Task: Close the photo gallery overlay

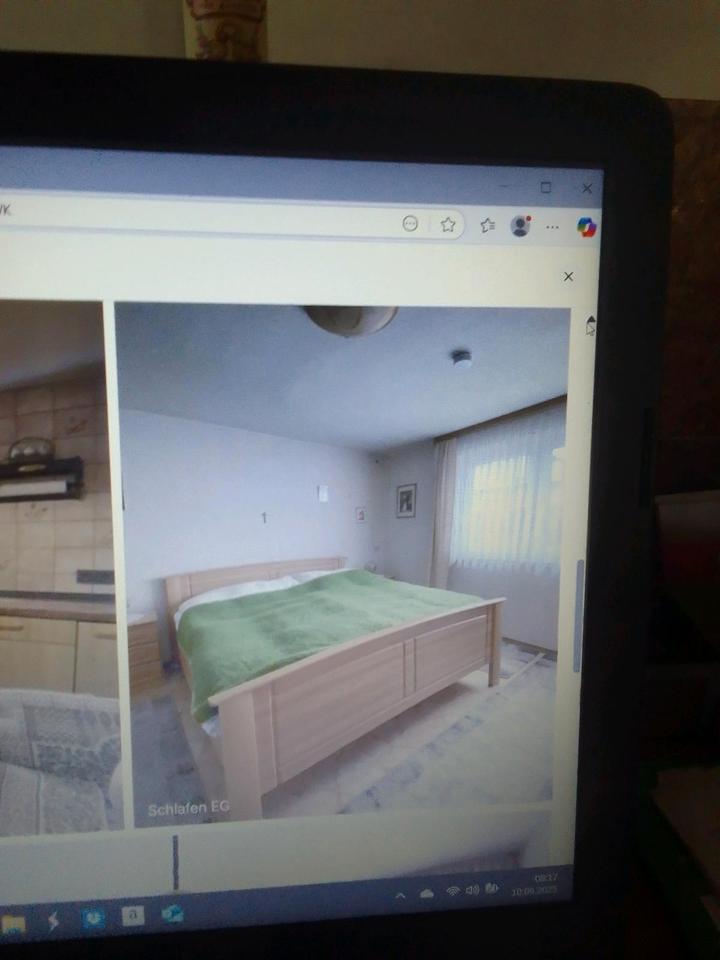Action: (568, 277)
